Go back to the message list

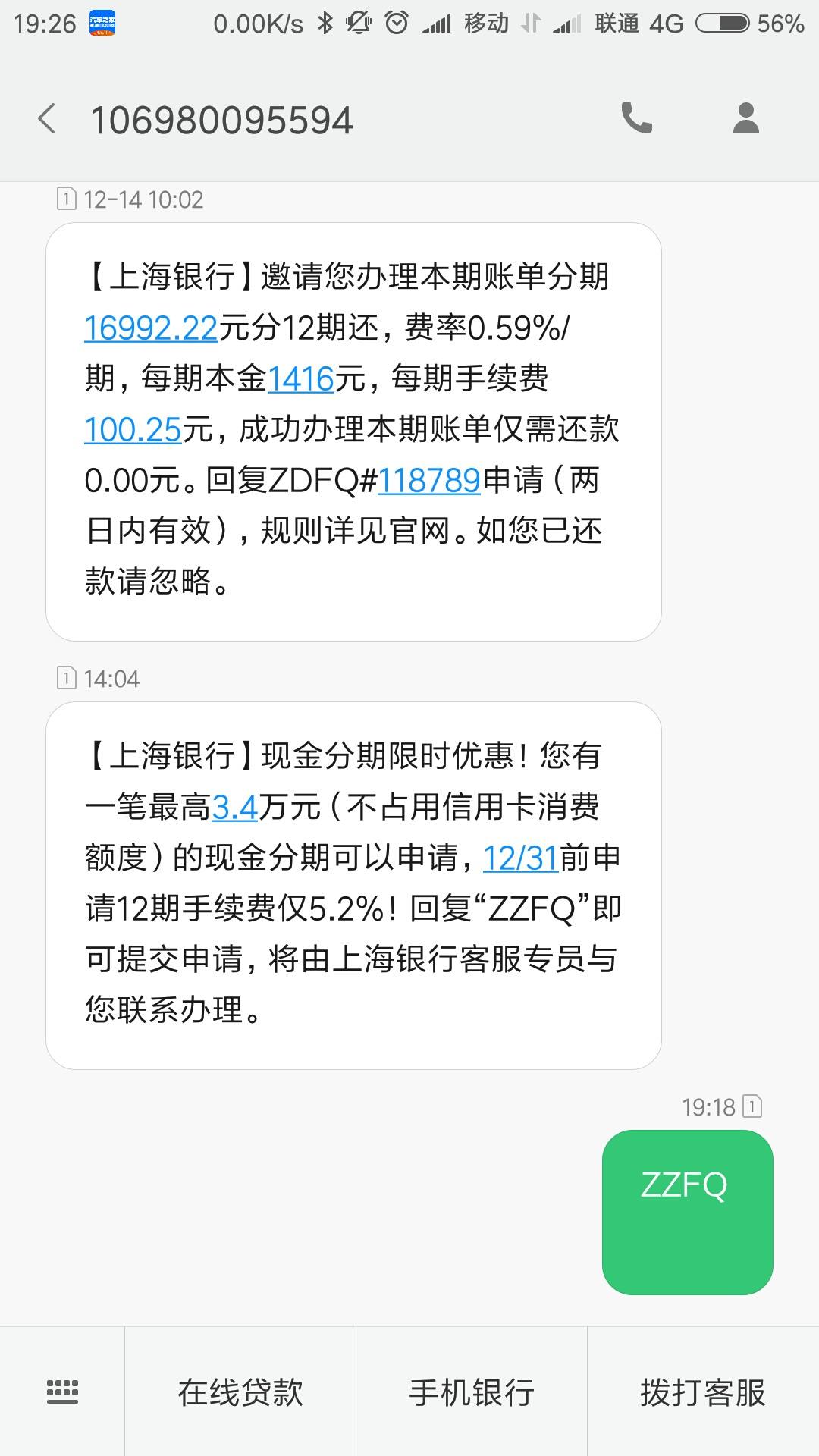(x=47, y=120)
